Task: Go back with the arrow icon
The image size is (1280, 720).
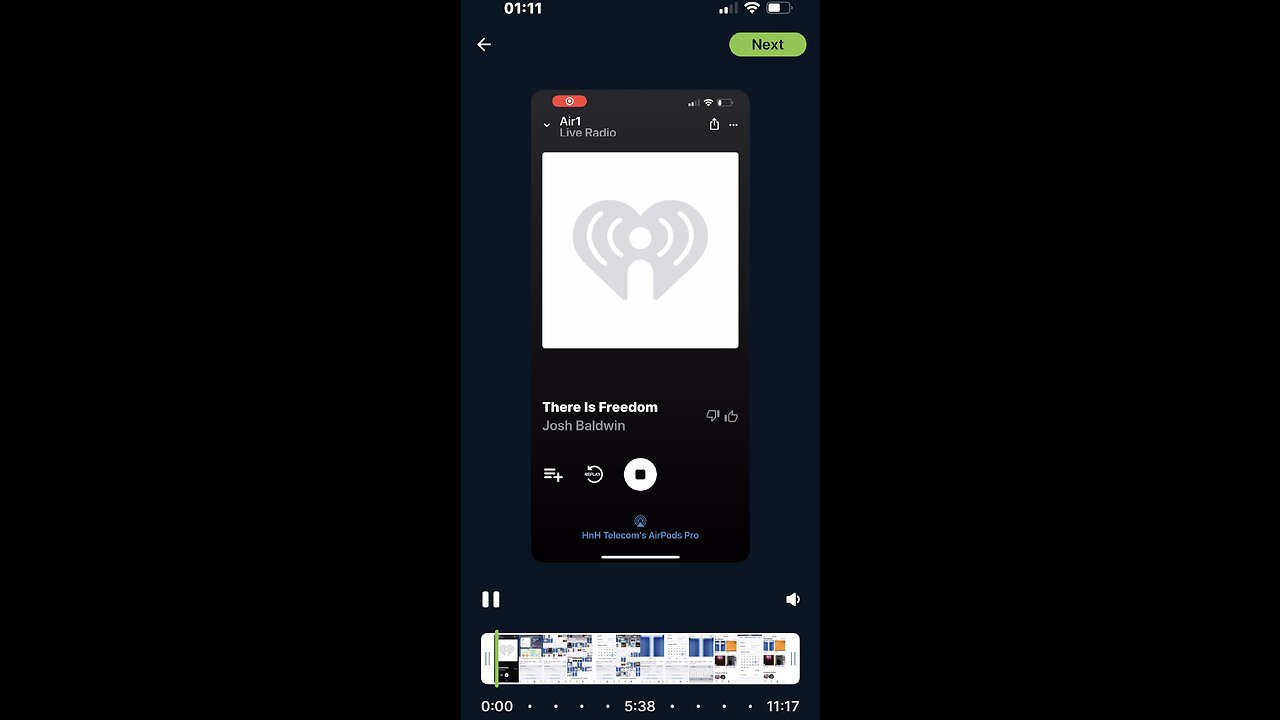Action: [484, 45]
